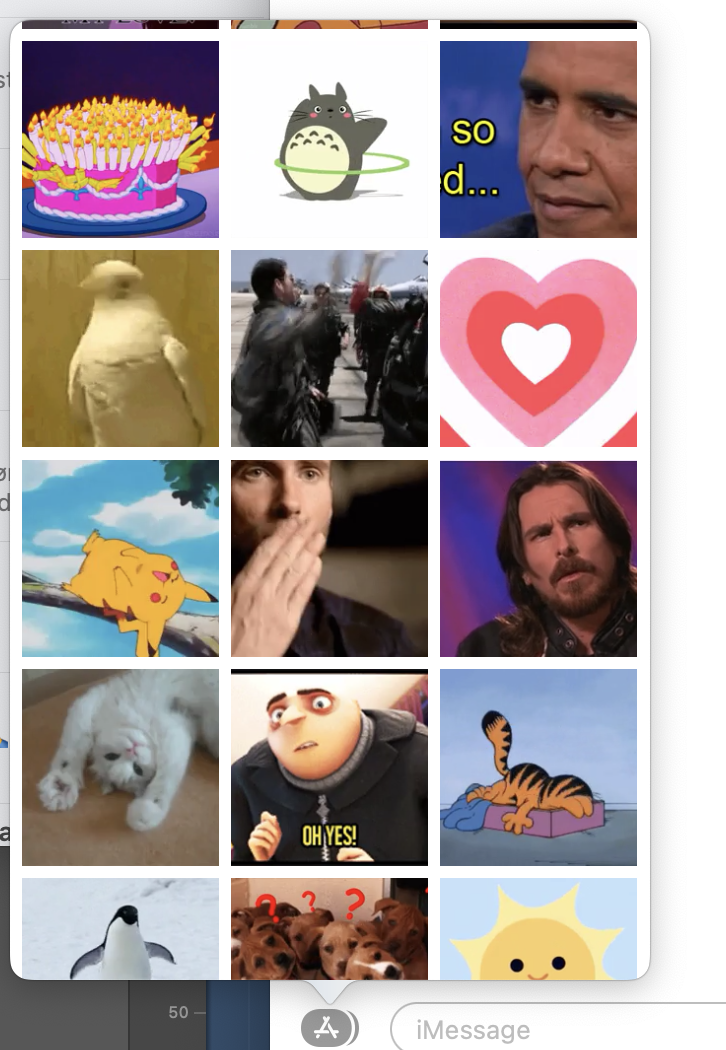Select the confused puppies question marks GIF
Viewport: 726px width, 1050px height.
point(329,928)
